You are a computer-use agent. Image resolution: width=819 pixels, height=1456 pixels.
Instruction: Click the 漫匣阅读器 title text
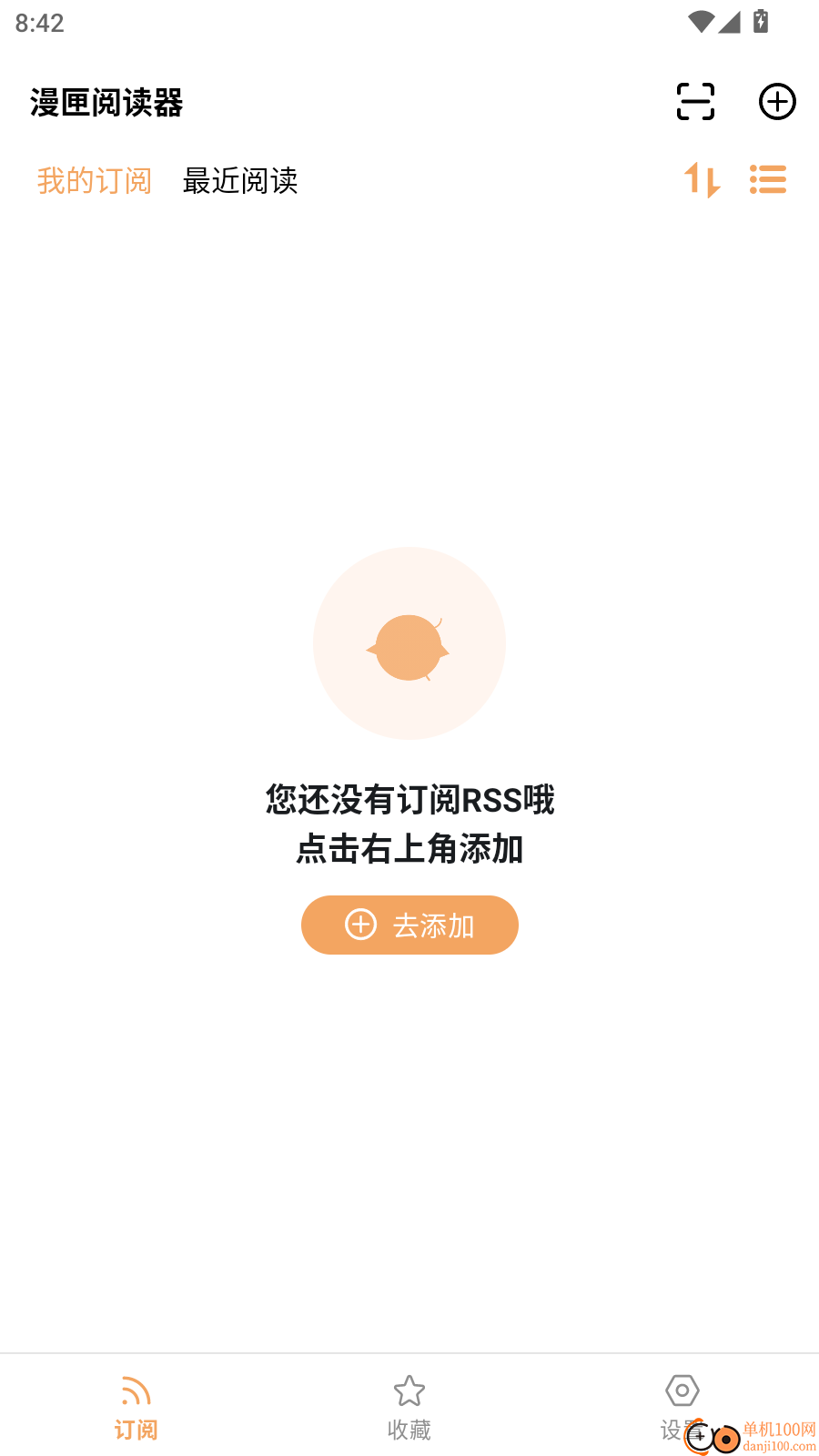106,103
